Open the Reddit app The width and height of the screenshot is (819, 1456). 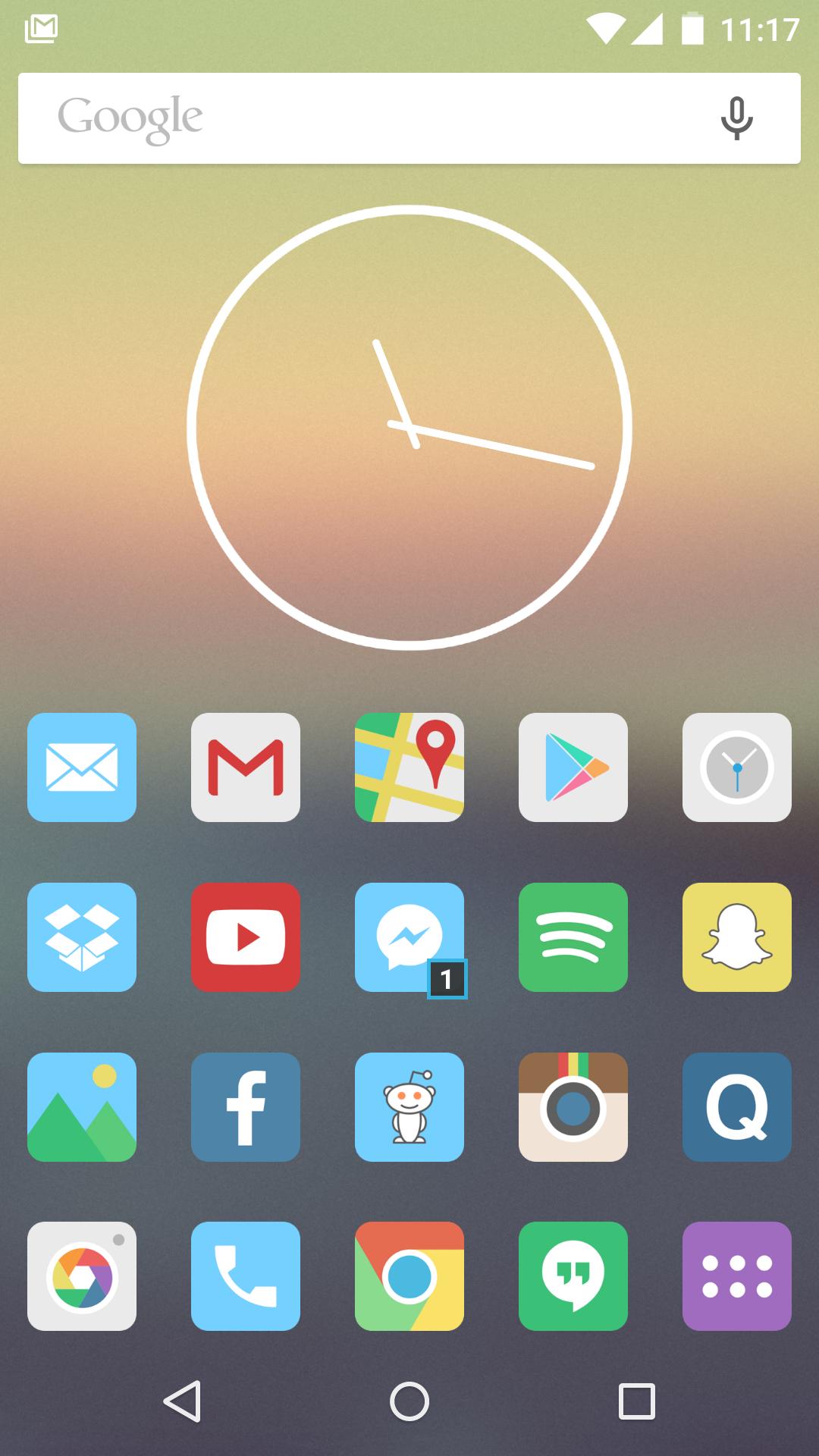click(x=409, y=1106)
